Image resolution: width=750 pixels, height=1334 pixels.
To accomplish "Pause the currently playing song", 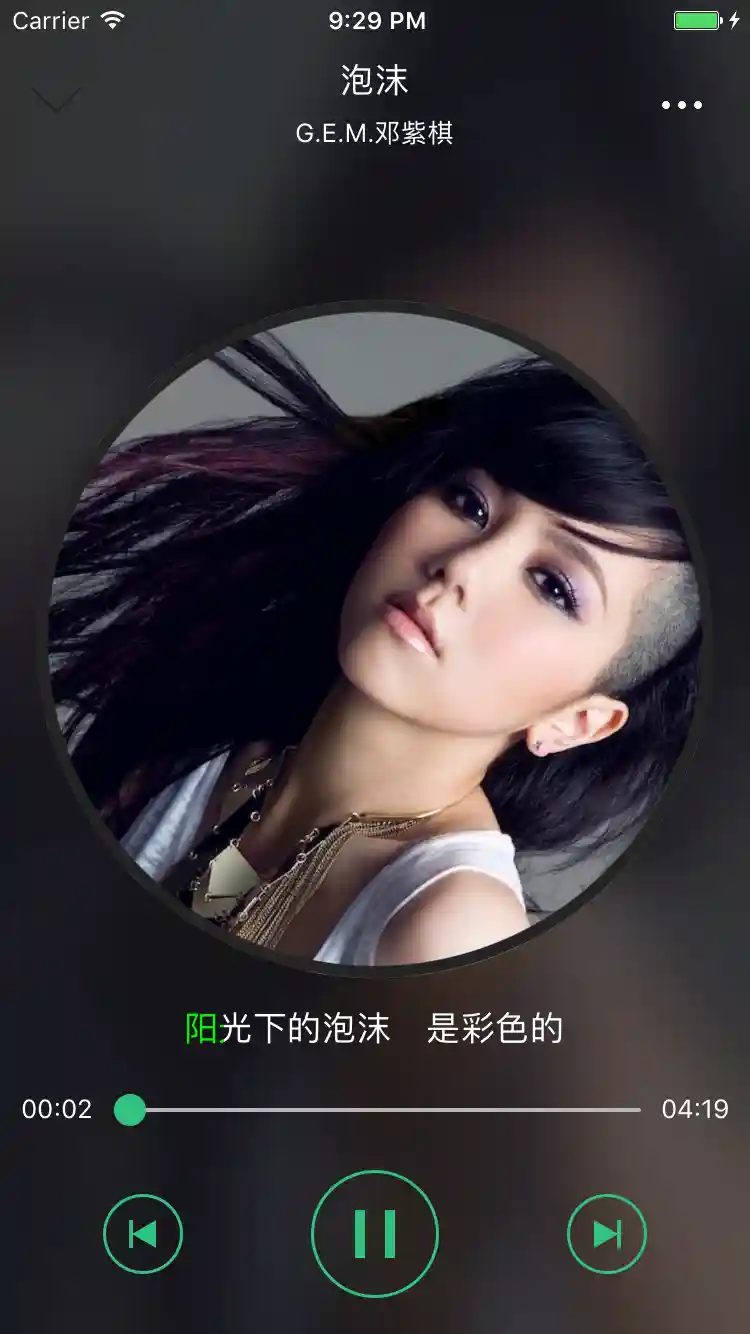I will pos(374,1234).
